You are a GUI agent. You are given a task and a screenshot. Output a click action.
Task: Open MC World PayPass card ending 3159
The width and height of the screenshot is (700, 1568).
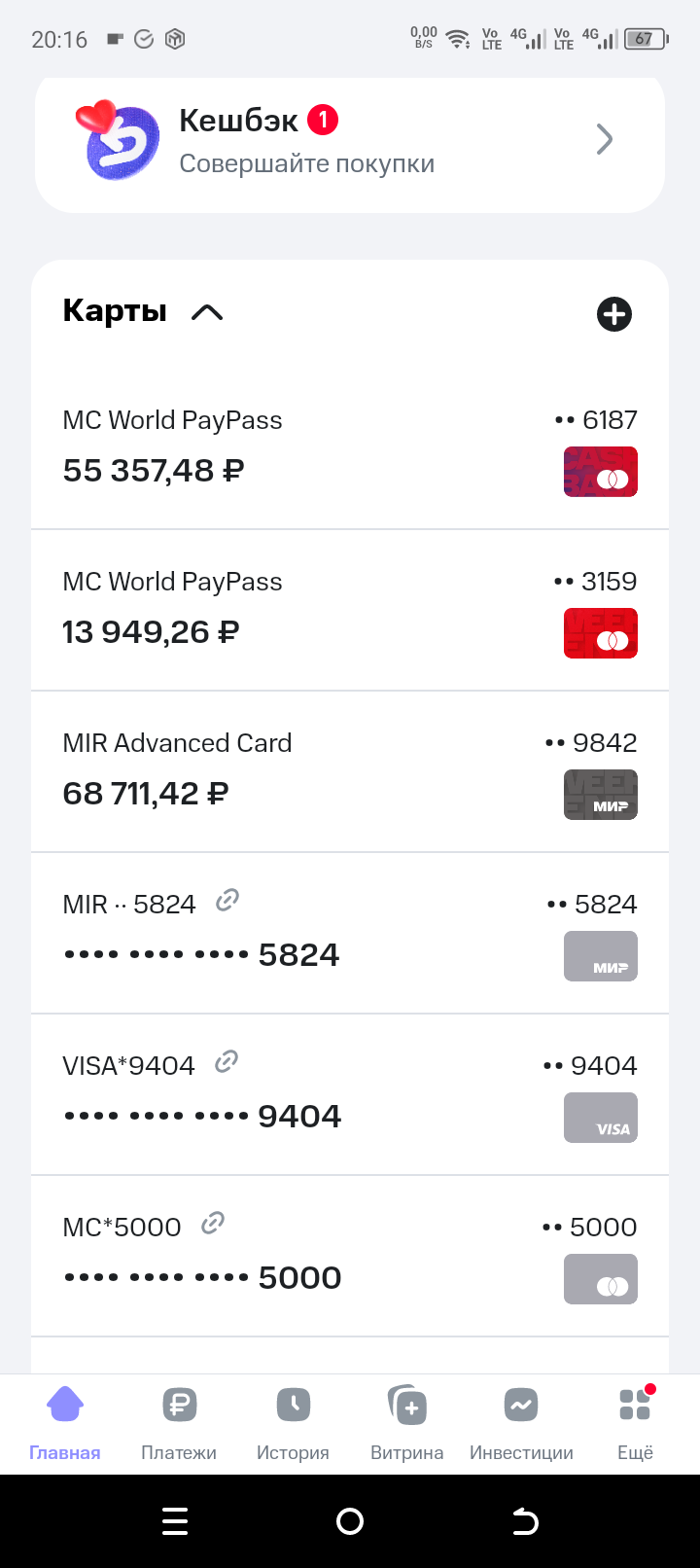coord(350,609)
